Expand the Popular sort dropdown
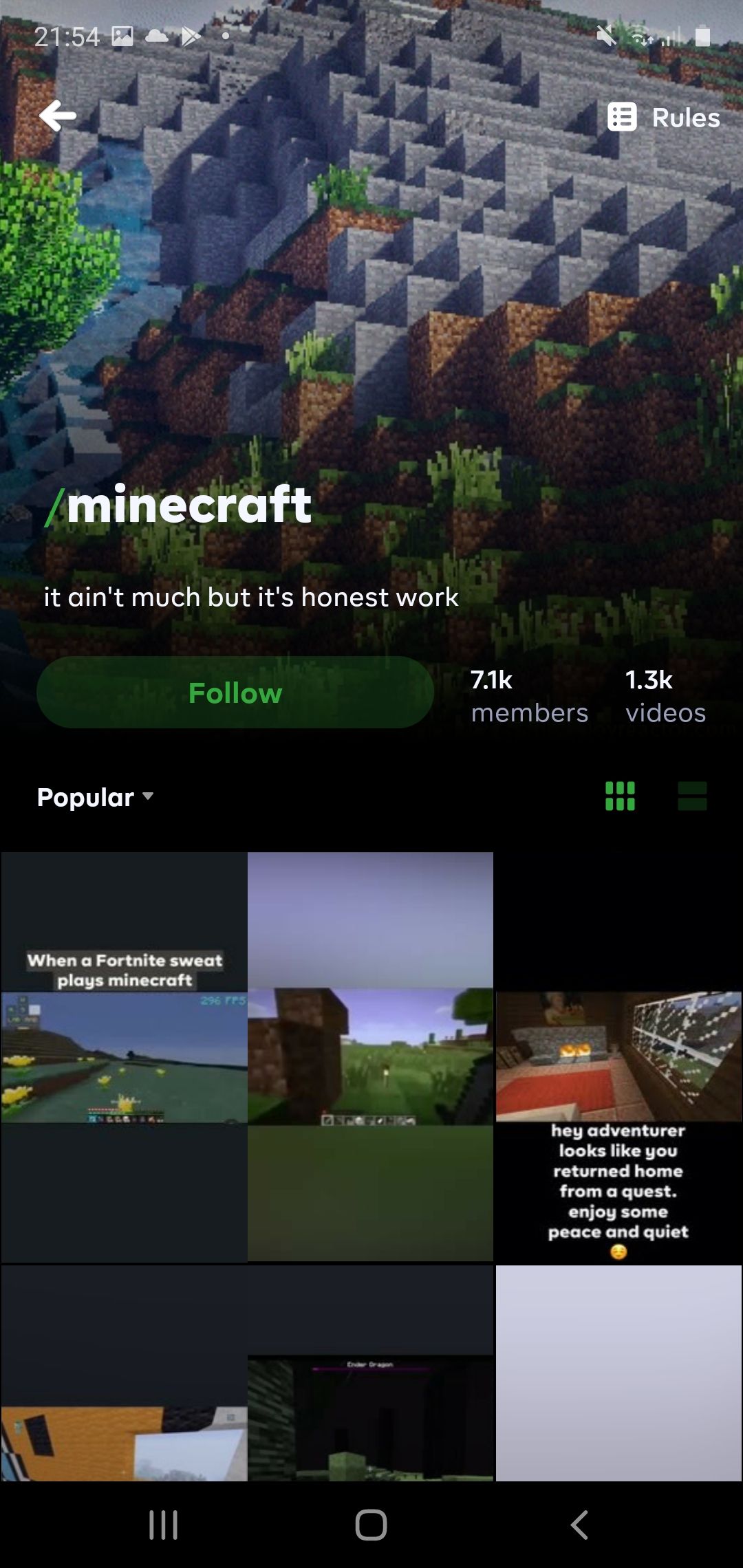The image size is (743, 1568). [95, 797]
